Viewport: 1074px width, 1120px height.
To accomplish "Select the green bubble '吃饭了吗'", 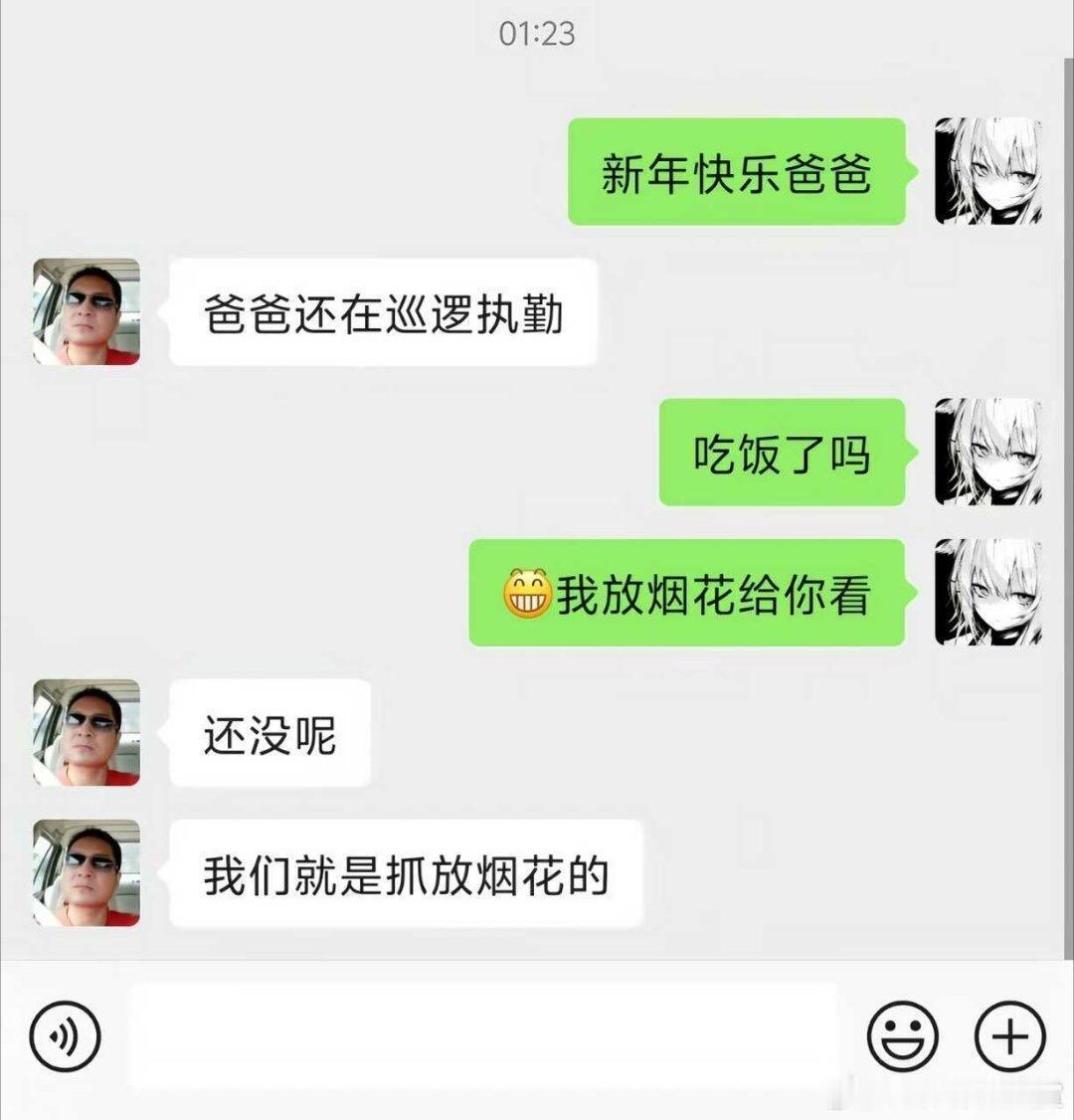I will [781, 453].
